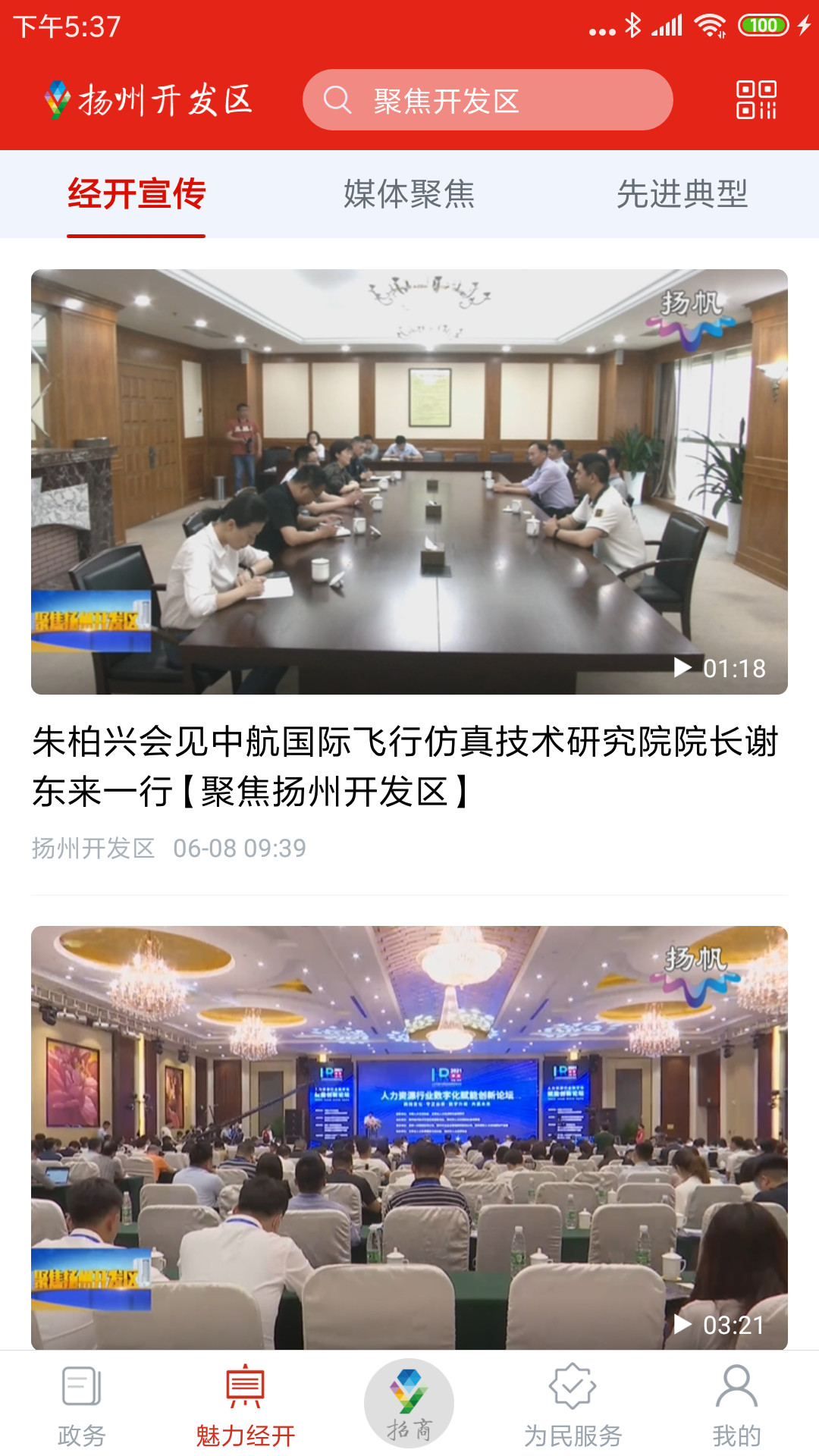
Task: Switch to the 先进典型 tab
Action: coord(682,194)
